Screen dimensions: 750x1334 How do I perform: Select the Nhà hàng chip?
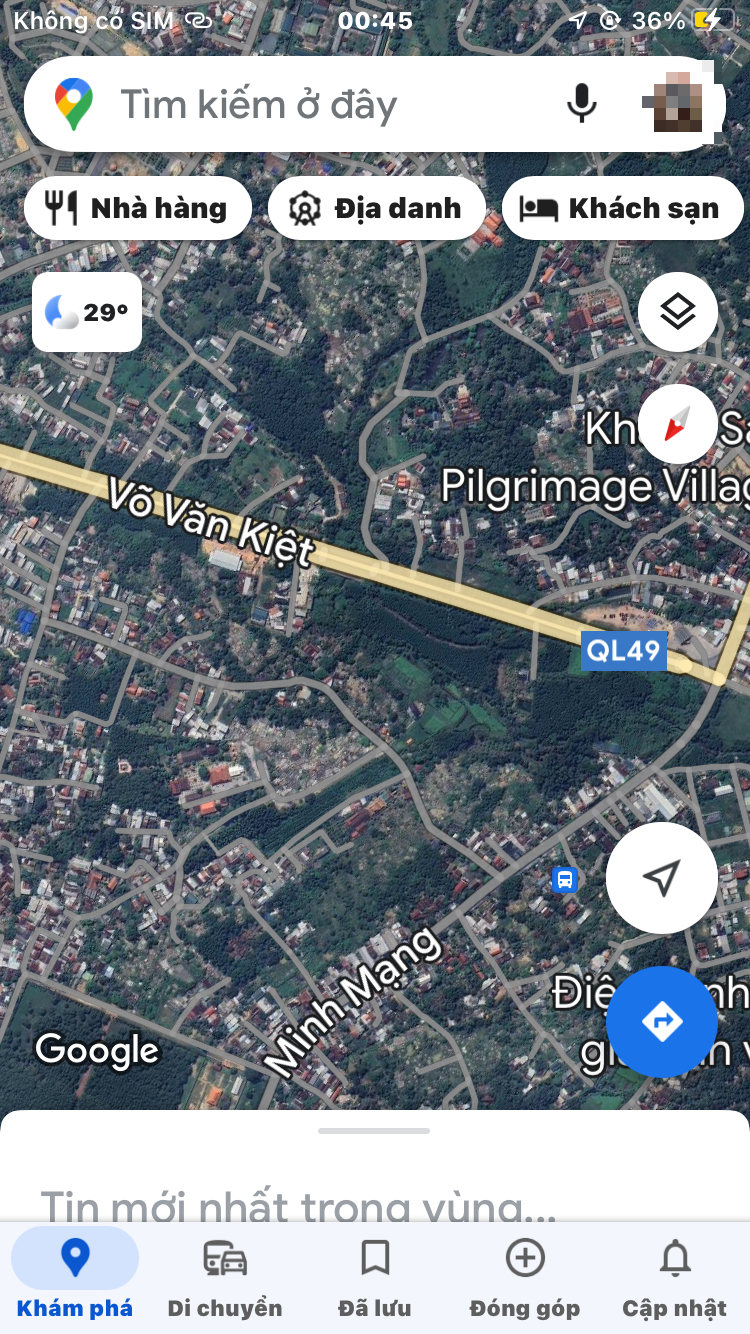138,208
